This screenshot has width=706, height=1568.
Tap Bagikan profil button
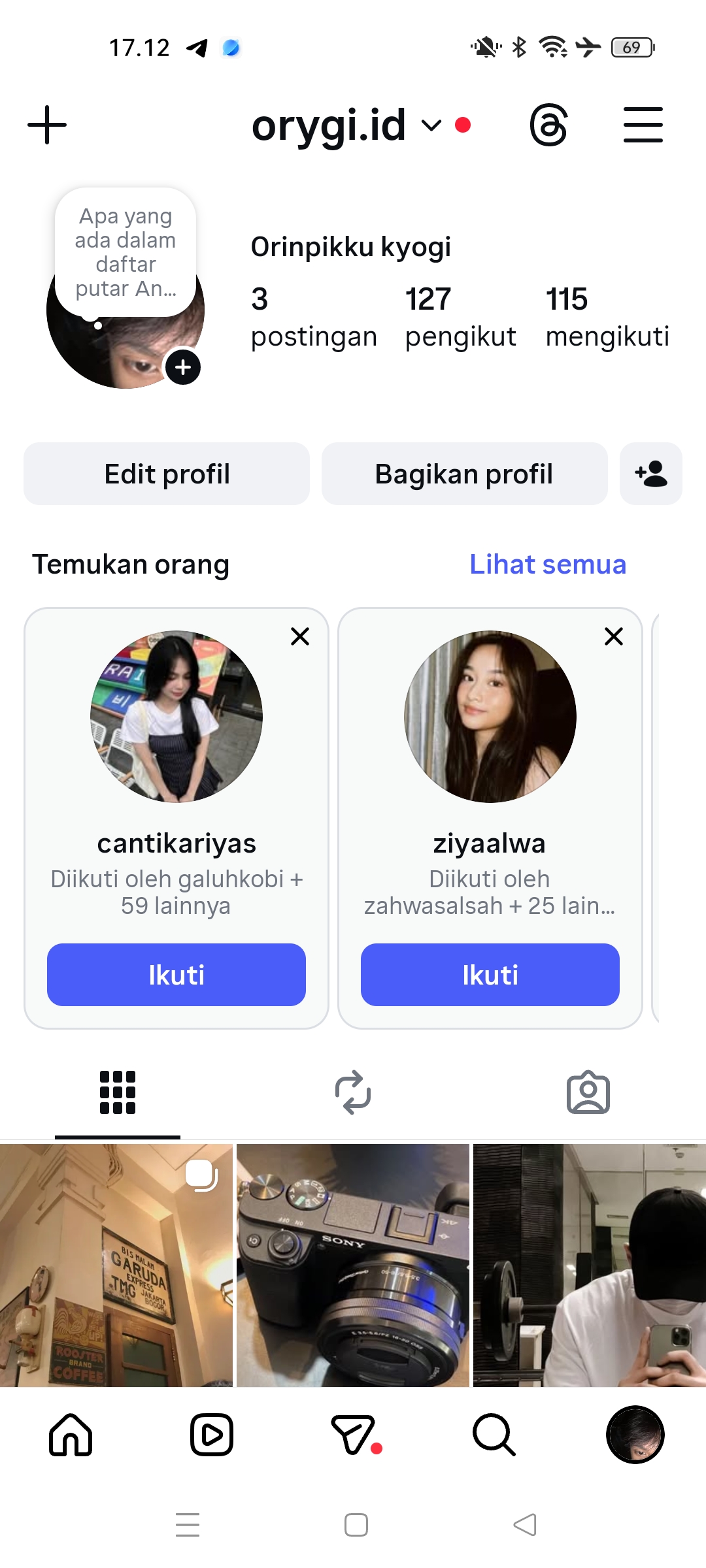point(464,474)
